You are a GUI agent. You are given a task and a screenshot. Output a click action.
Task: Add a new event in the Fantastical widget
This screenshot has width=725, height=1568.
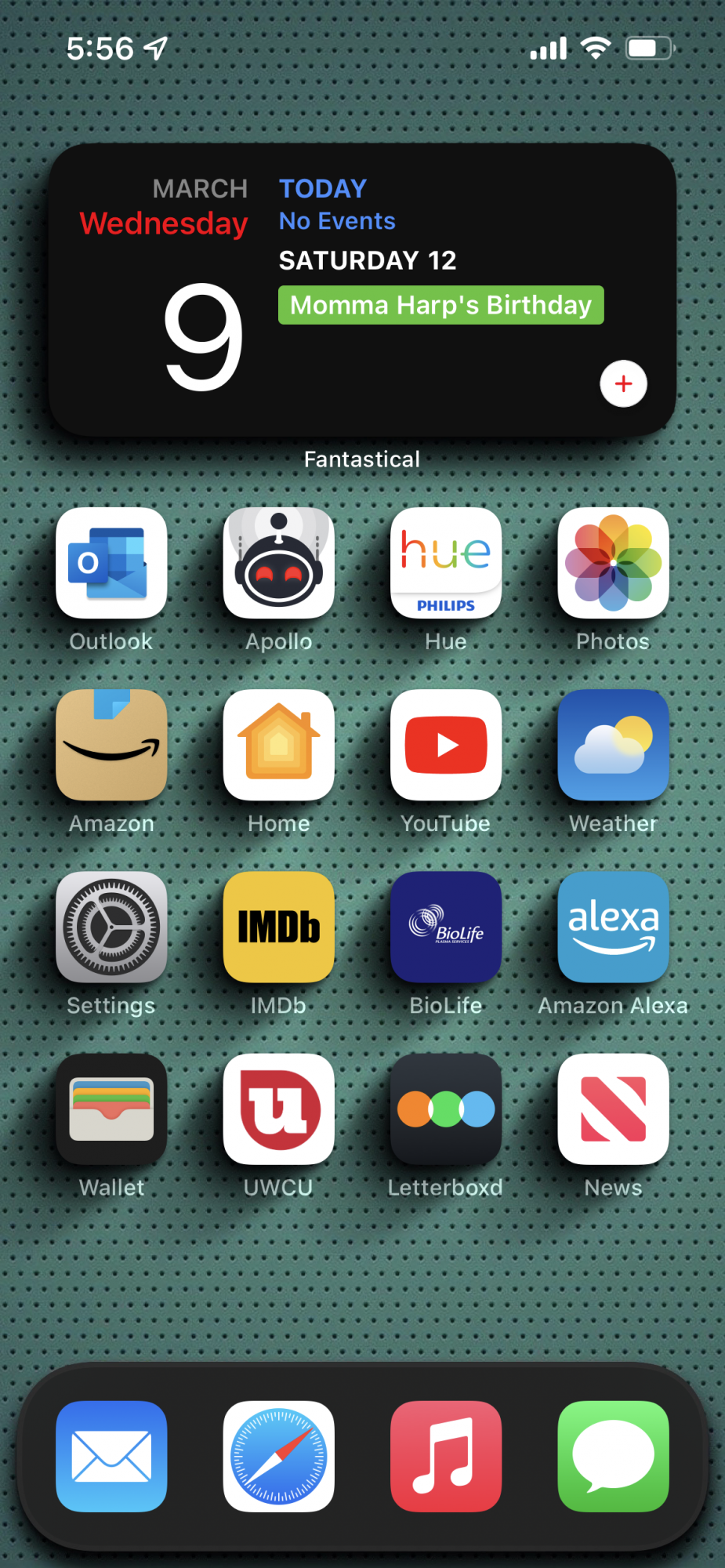(x=623, y=383)
